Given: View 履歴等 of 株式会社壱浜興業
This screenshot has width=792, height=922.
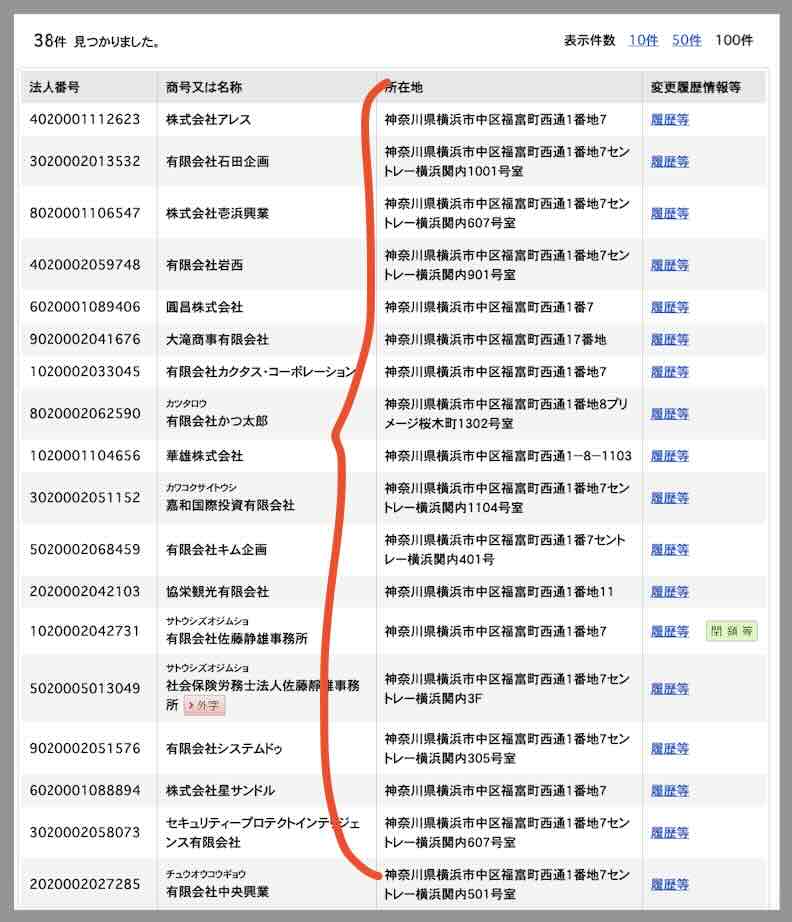Looking at the screenshot, I should coord(669,213).
